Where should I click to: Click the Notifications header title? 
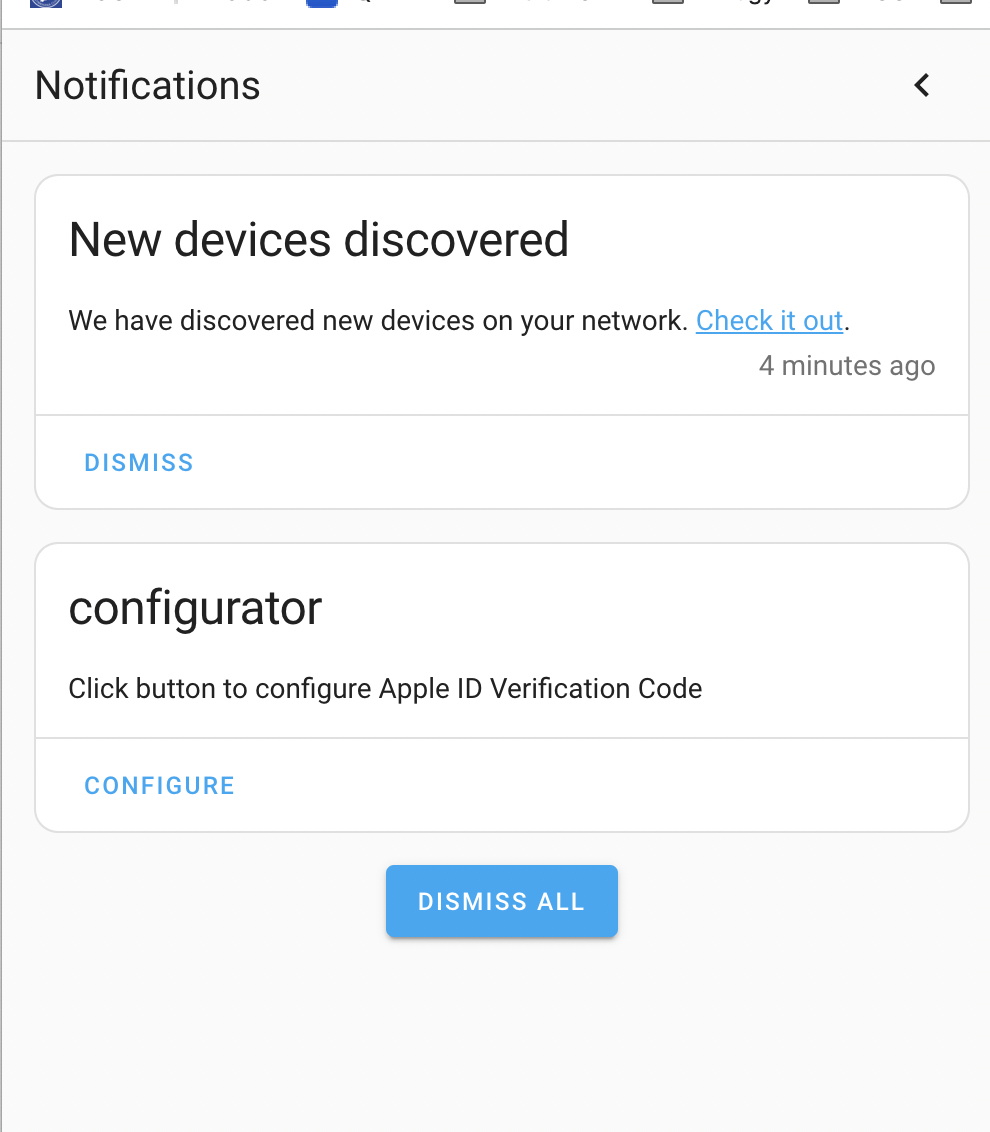[x=147, y=86]
